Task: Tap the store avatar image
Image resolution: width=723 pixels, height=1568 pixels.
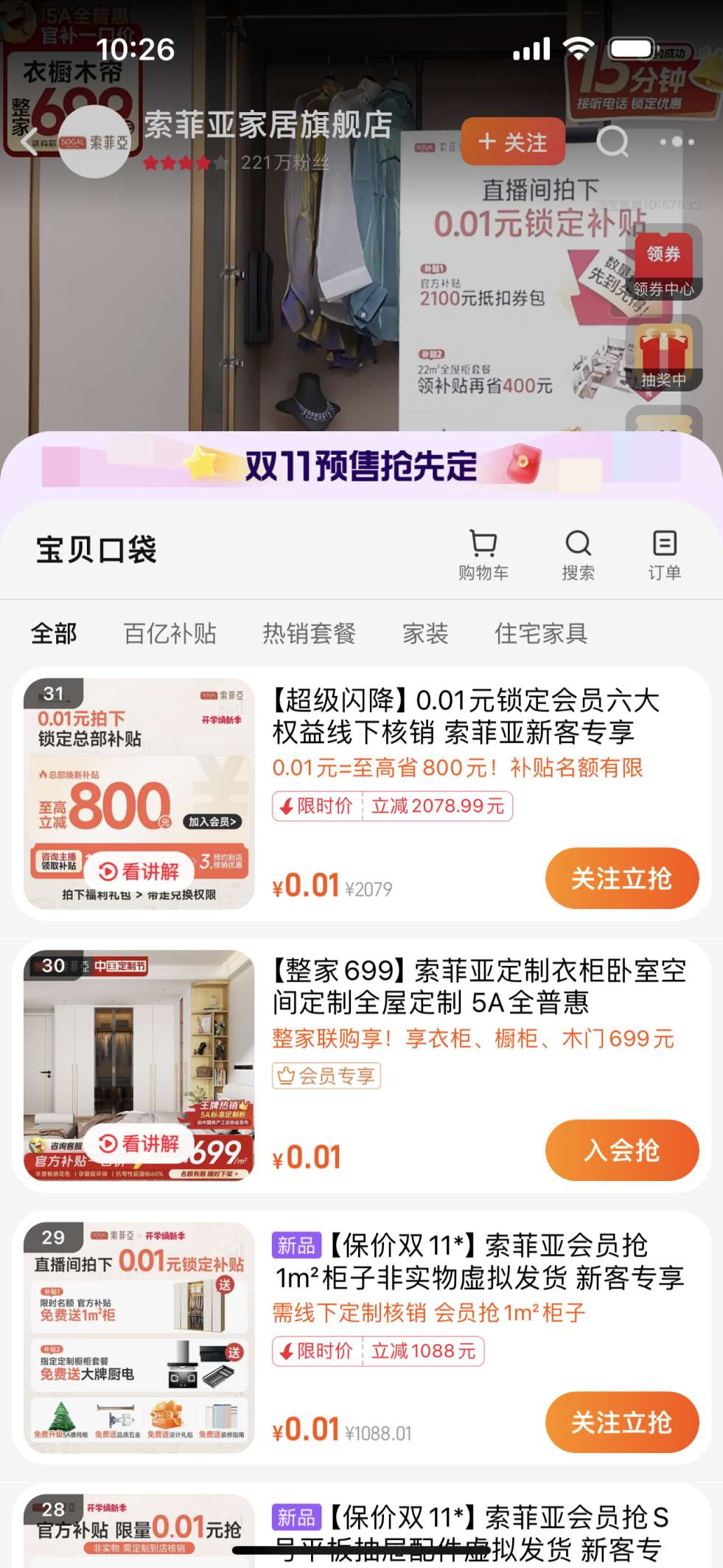Action: pyautogui.click(x=97, y=140)
